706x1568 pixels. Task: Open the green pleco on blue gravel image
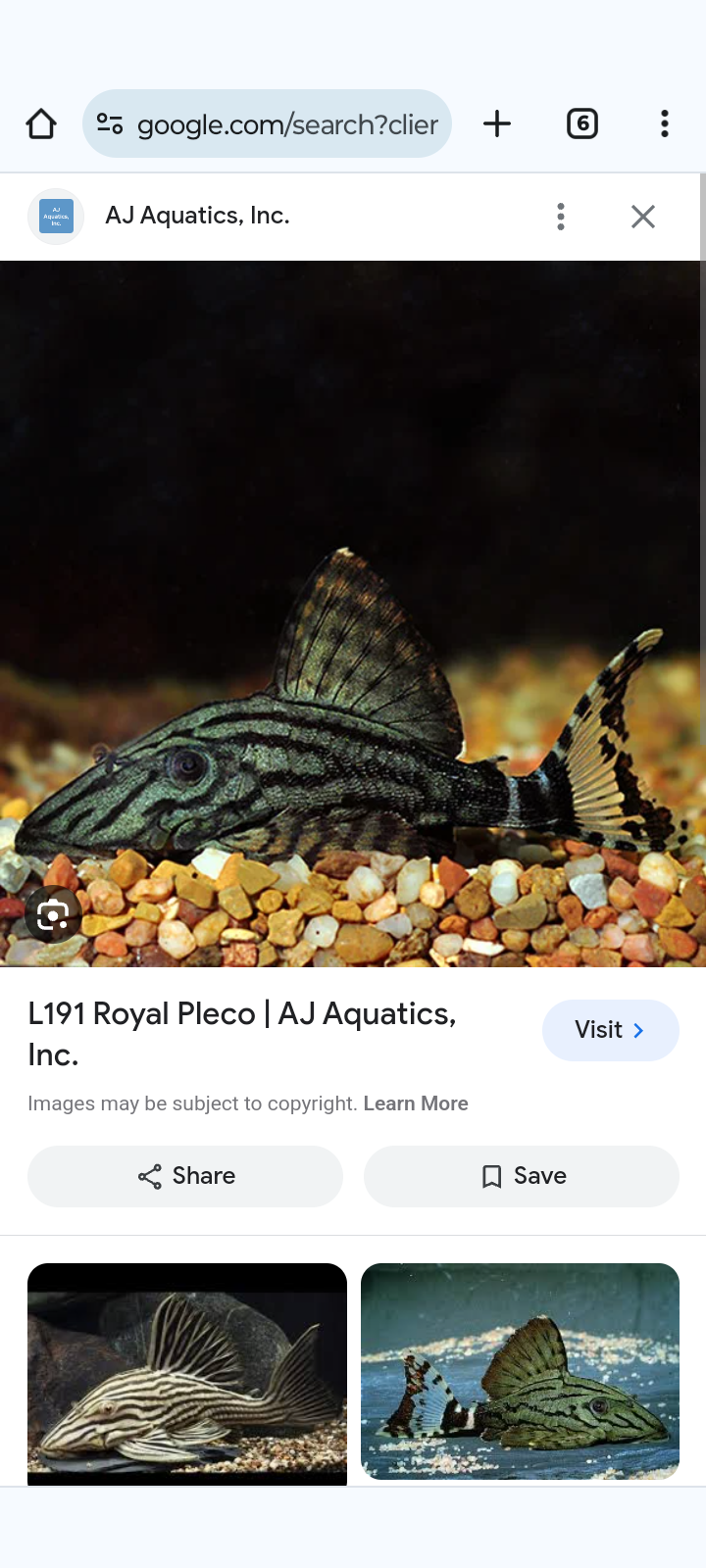[x=520, y=1371]
